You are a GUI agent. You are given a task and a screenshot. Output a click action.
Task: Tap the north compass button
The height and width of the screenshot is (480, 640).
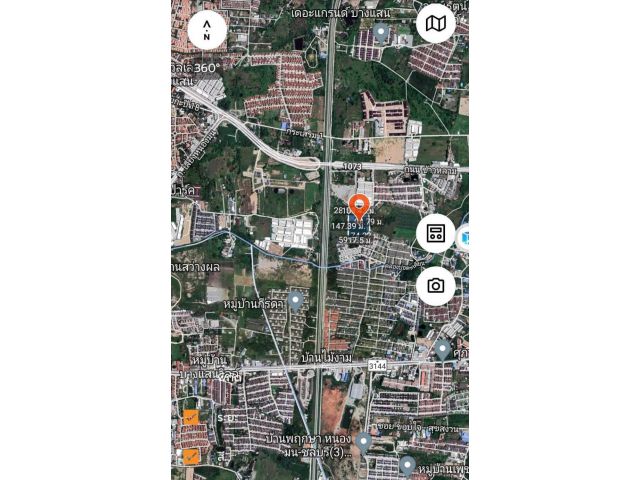(x=207, y=30)
